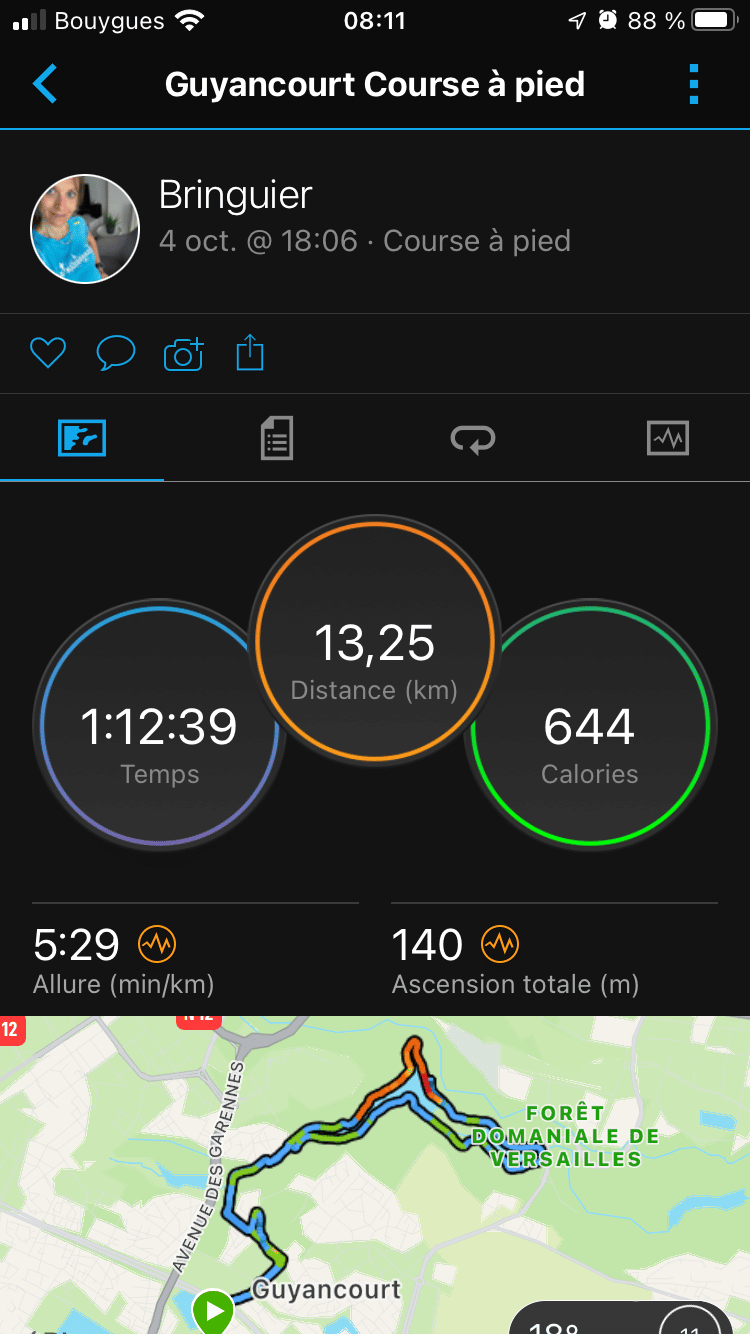Open the route map of Guyancourt
The width and height of the screenshot is (750, 1334).
(375, 1175)
